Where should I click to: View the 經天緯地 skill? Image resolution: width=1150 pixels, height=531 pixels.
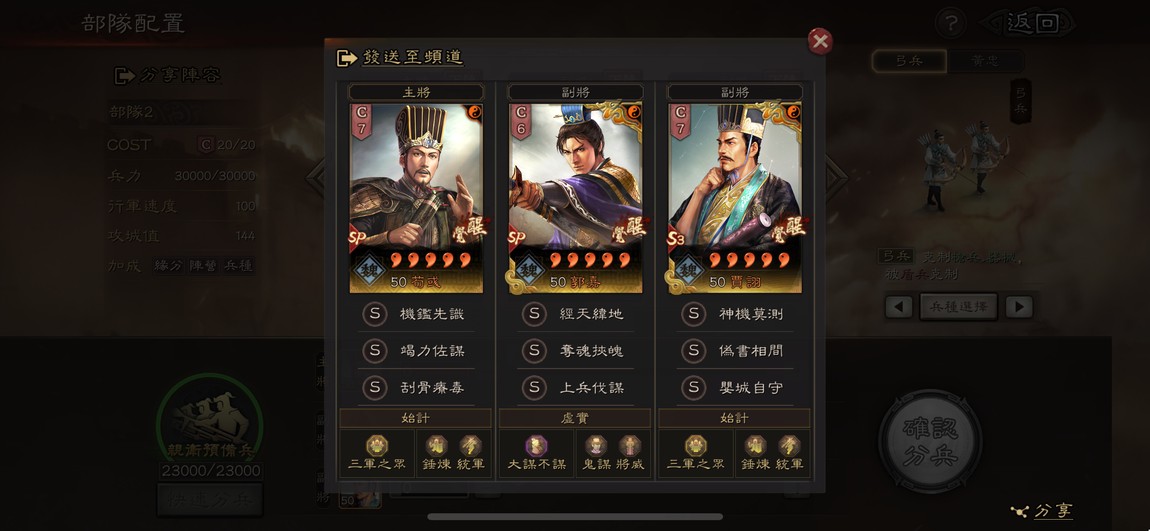click(575, 314)
